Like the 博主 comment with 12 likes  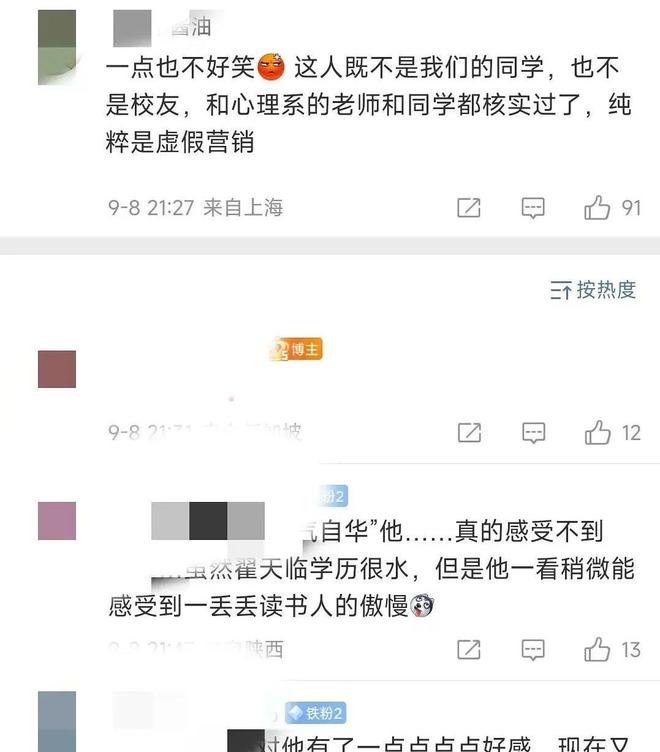pyautogui.click(x=598, y=433)
